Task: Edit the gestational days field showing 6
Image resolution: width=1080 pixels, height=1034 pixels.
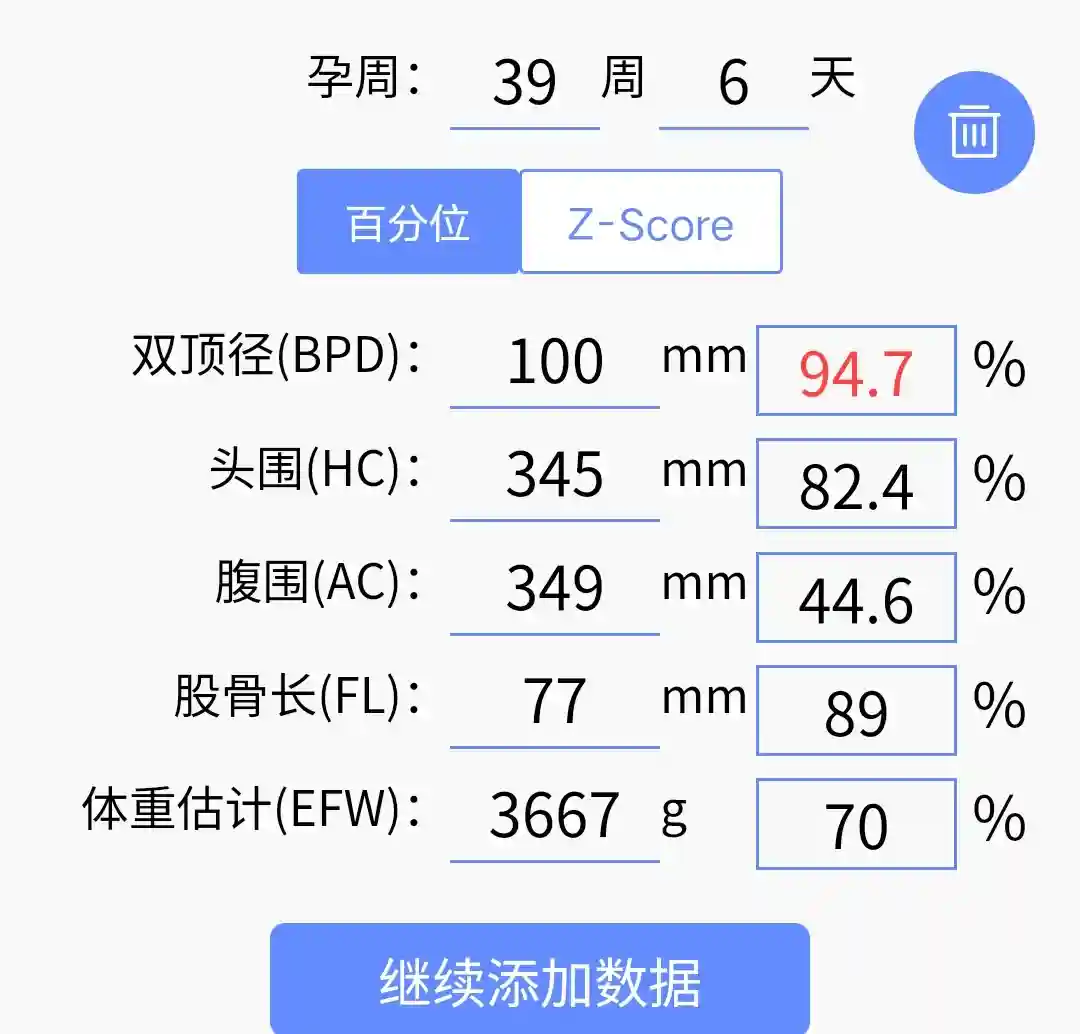Action: [x=733, y=84]
